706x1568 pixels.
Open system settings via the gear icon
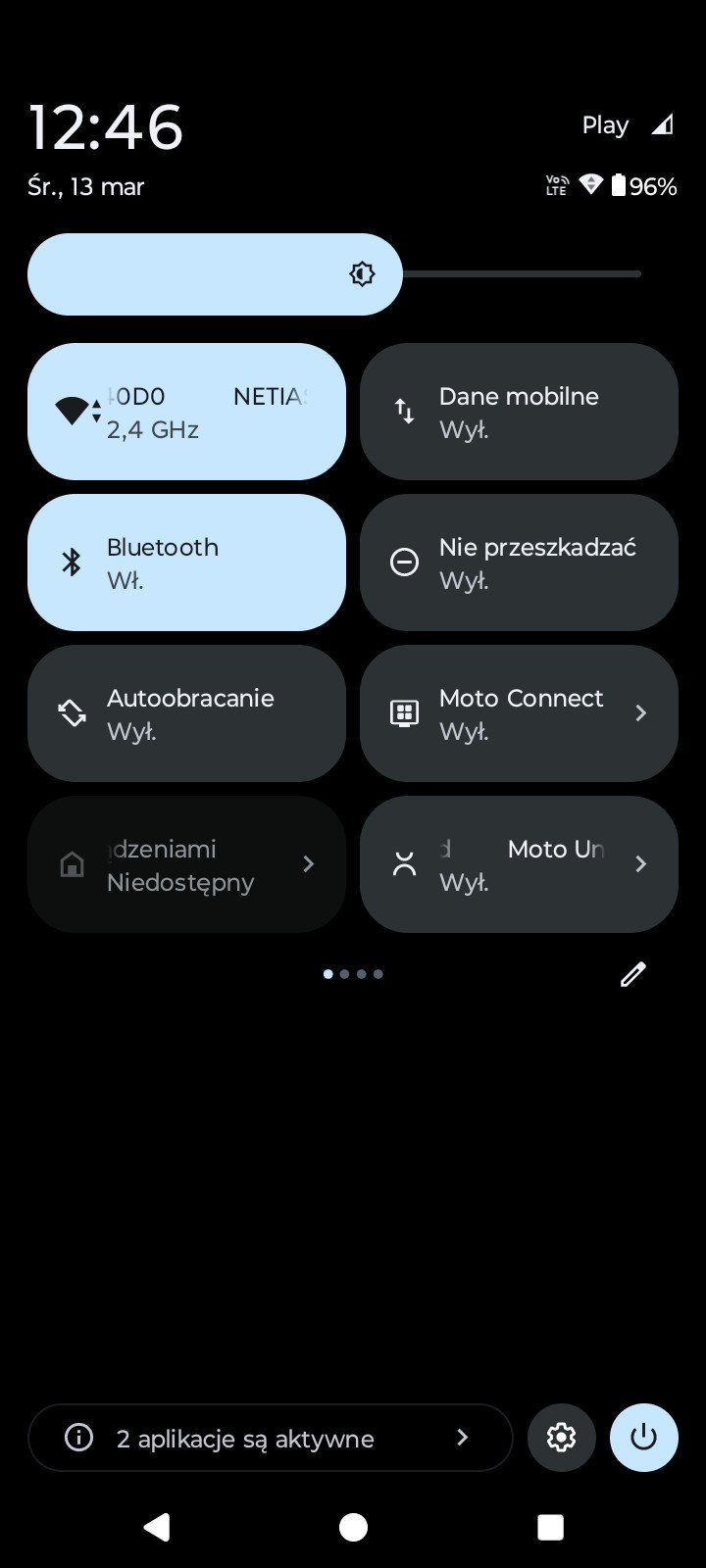click(562, 1438)
